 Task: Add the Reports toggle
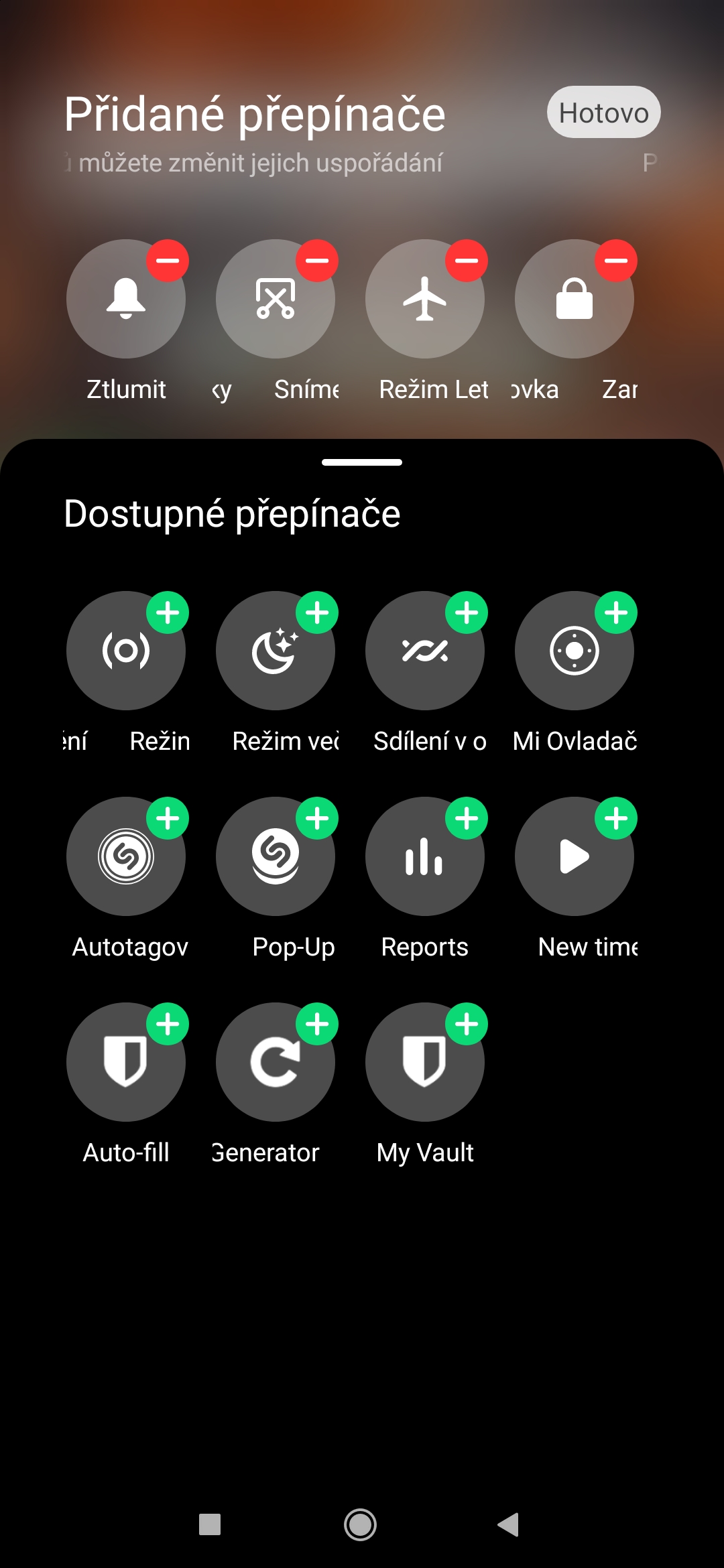point(467,818)
